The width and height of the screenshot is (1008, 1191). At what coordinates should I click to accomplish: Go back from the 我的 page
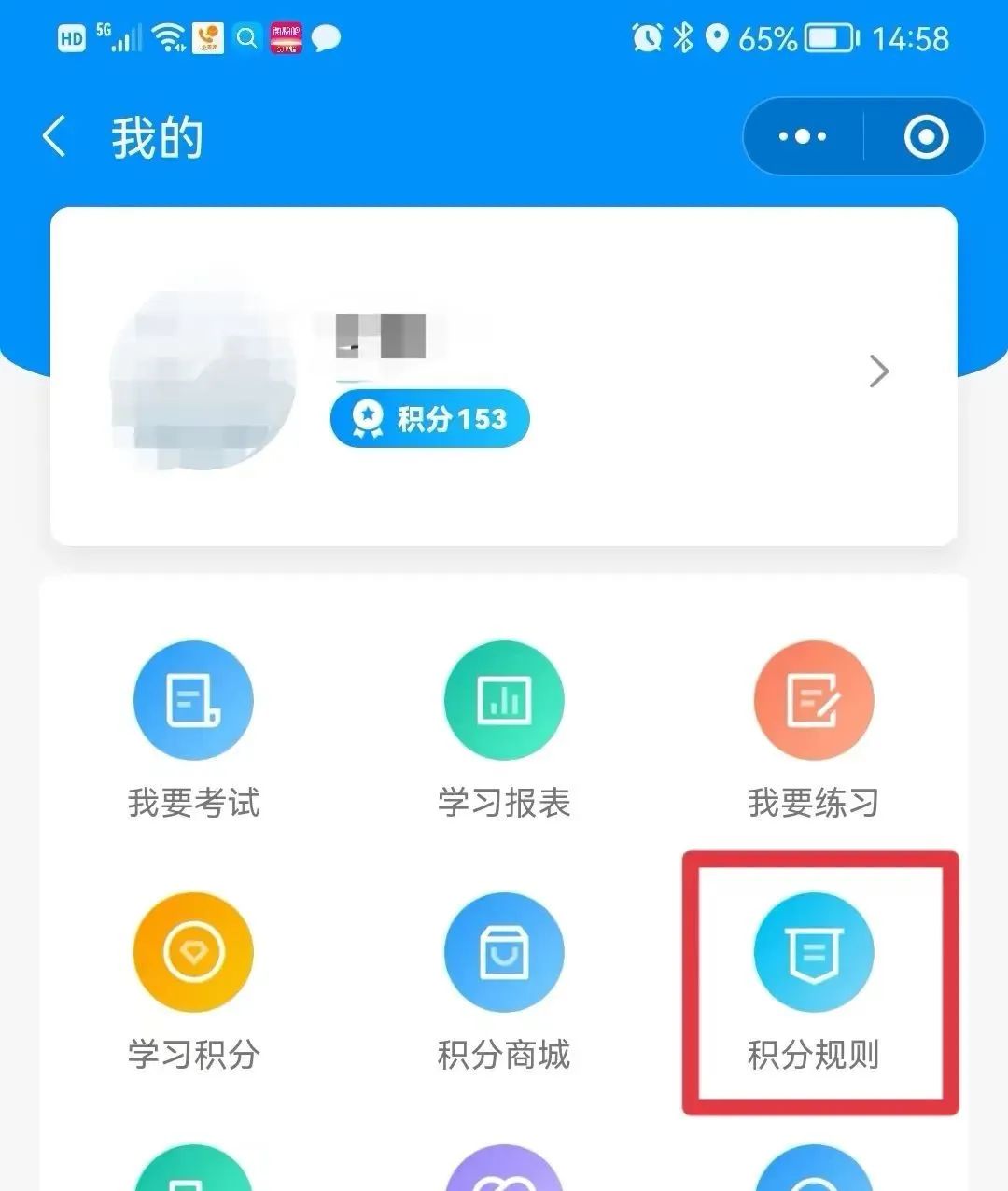coord(55,137)
